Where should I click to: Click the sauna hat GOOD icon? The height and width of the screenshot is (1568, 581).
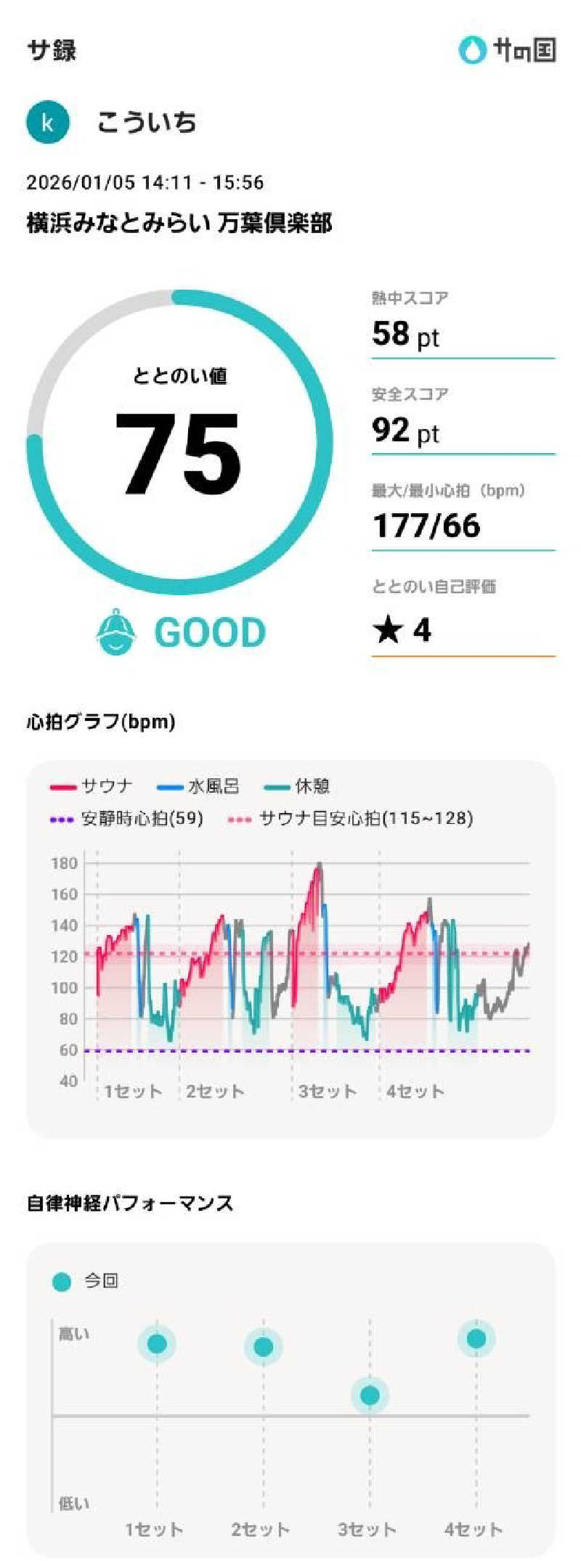tap(115, 632)
